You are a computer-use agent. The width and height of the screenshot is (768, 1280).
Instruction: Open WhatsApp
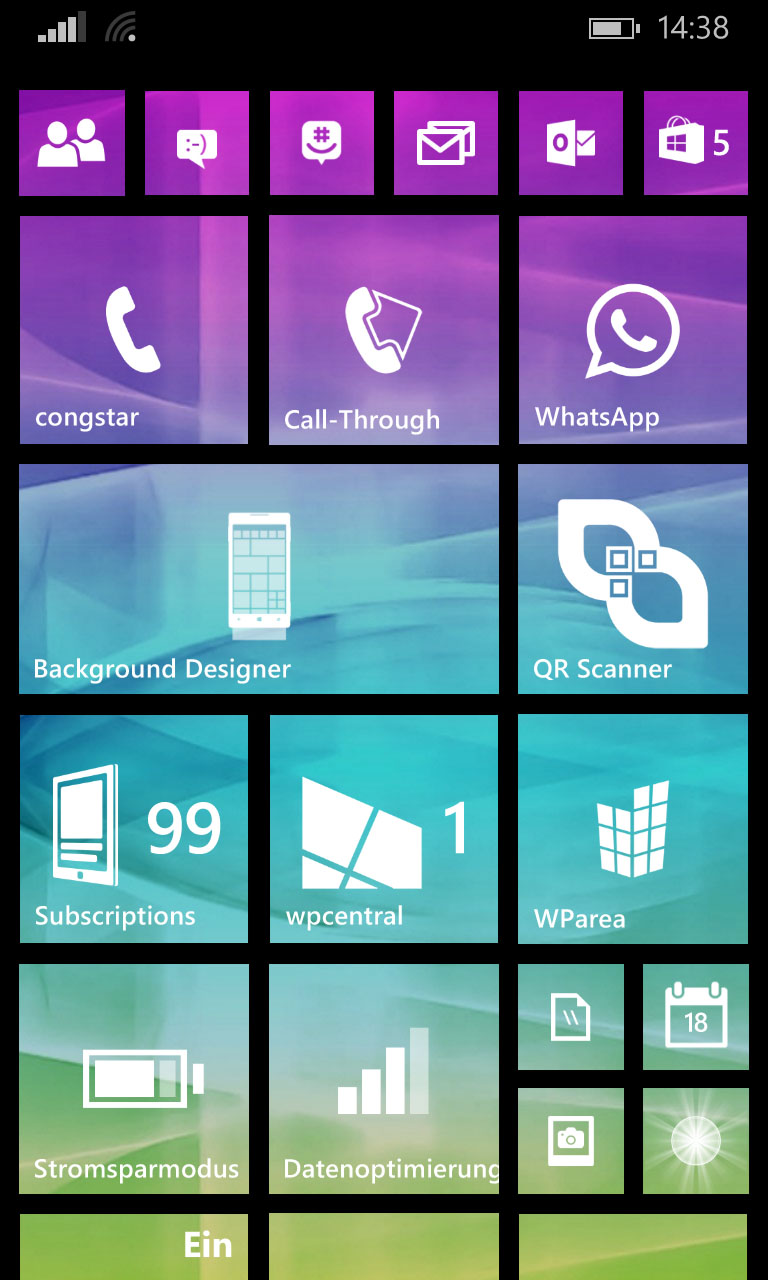[x=633, y=330]
